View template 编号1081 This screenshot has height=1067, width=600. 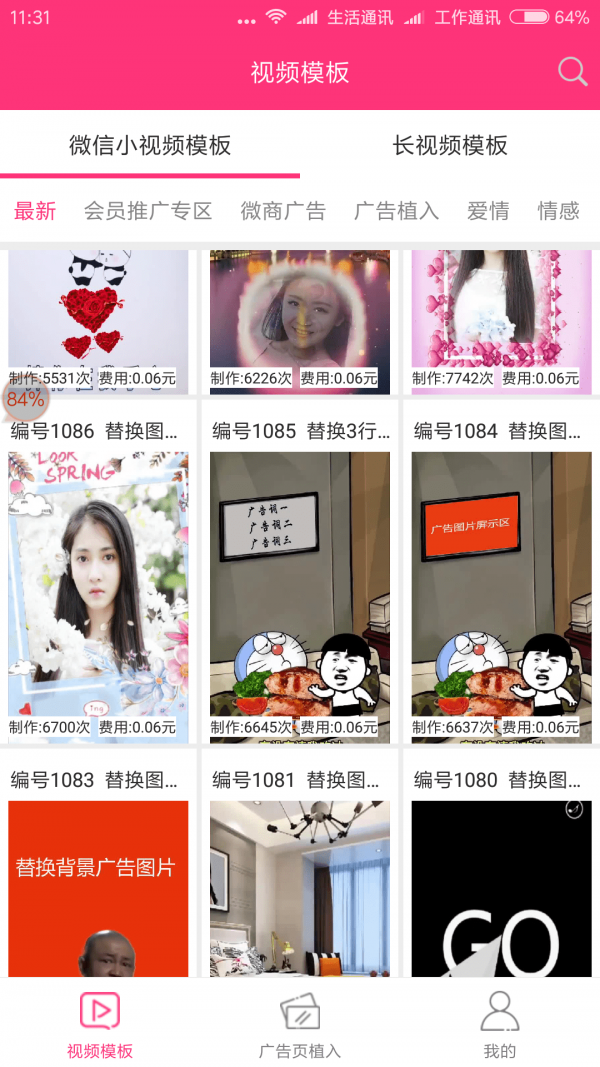tap(300, 888)
